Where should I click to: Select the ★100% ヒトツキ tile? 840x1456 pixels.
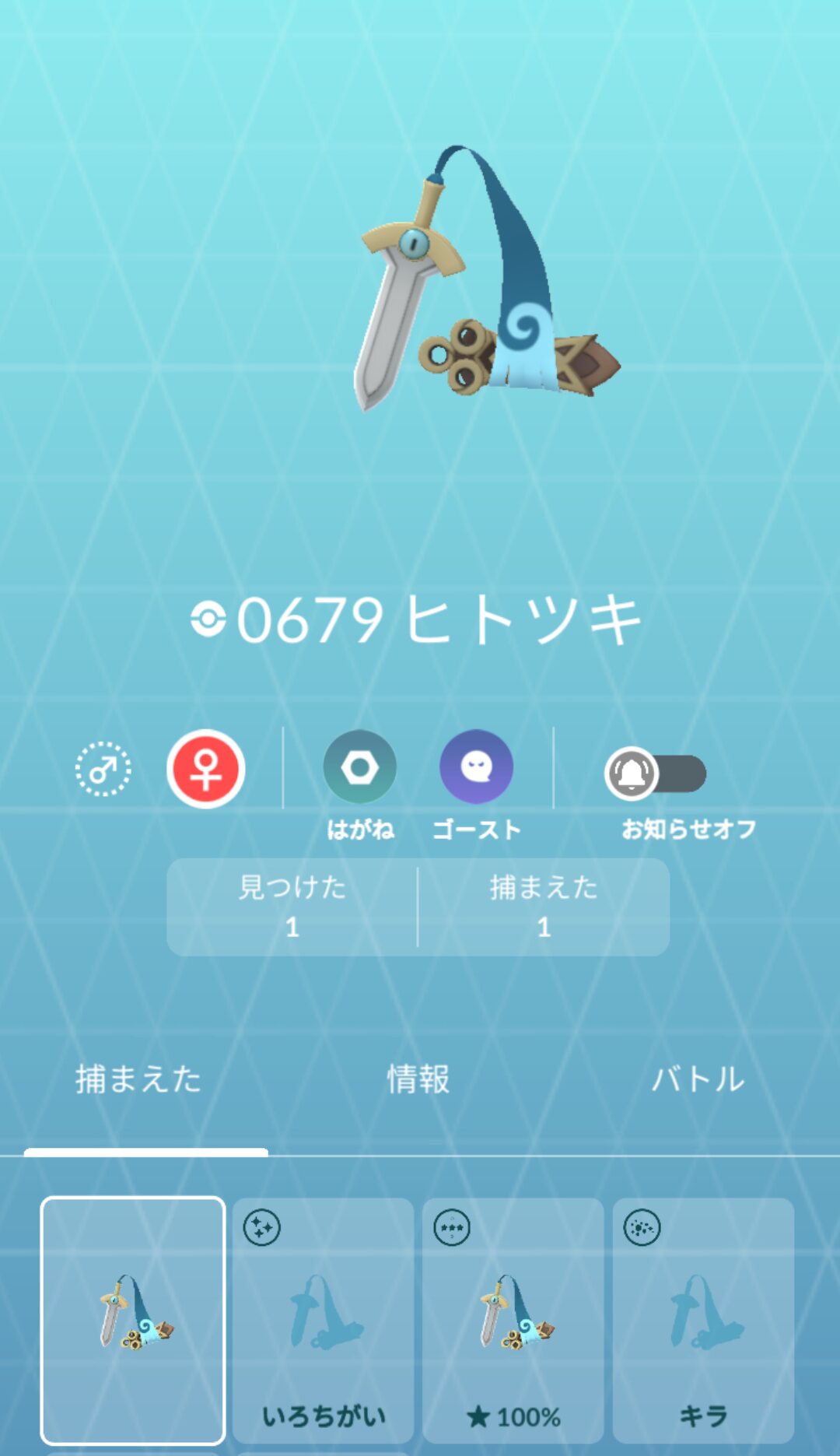[x=513, y=1320]
